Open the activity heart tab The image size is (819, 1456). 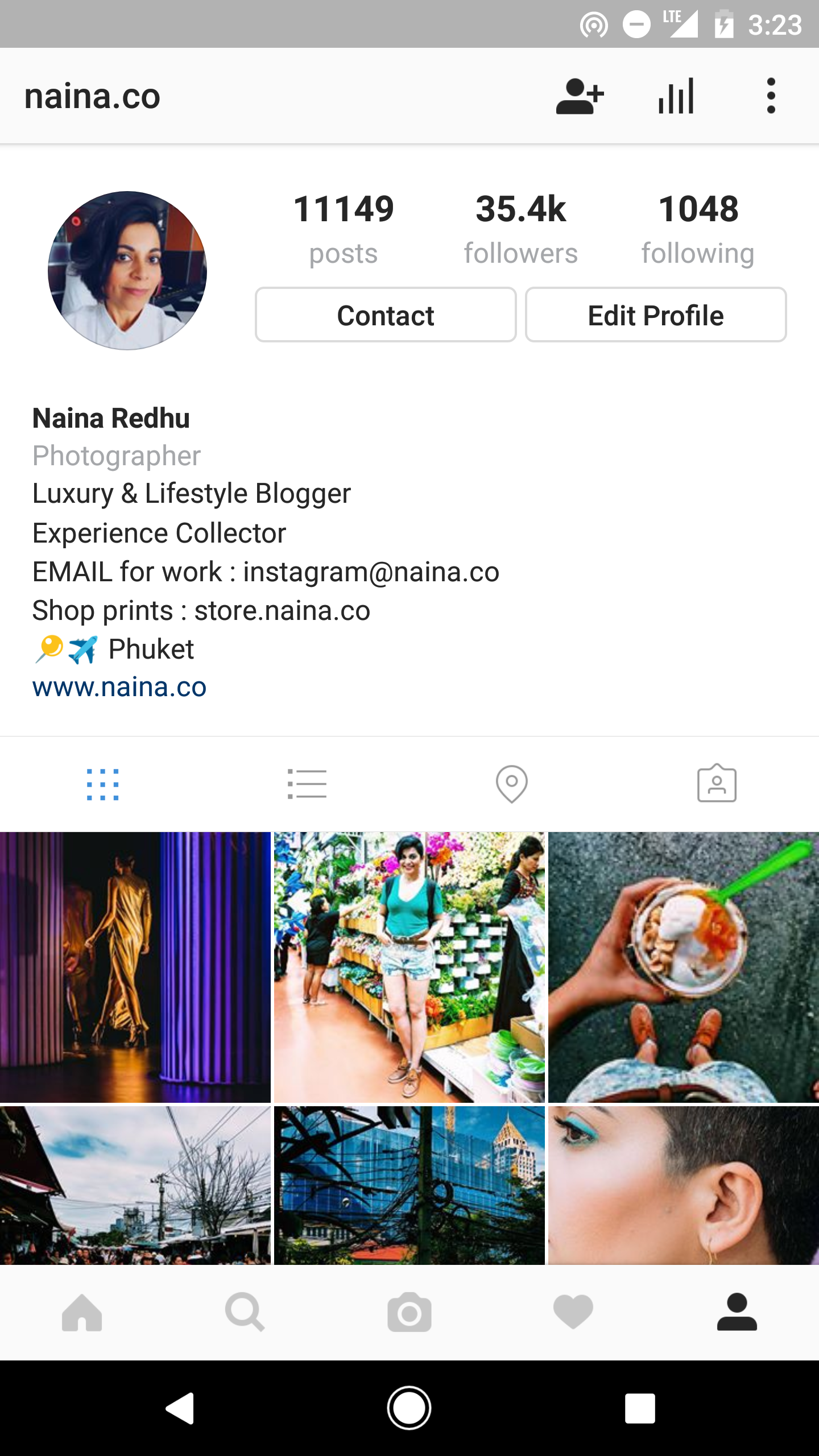pyautogui.click(x=573, y=1313)
